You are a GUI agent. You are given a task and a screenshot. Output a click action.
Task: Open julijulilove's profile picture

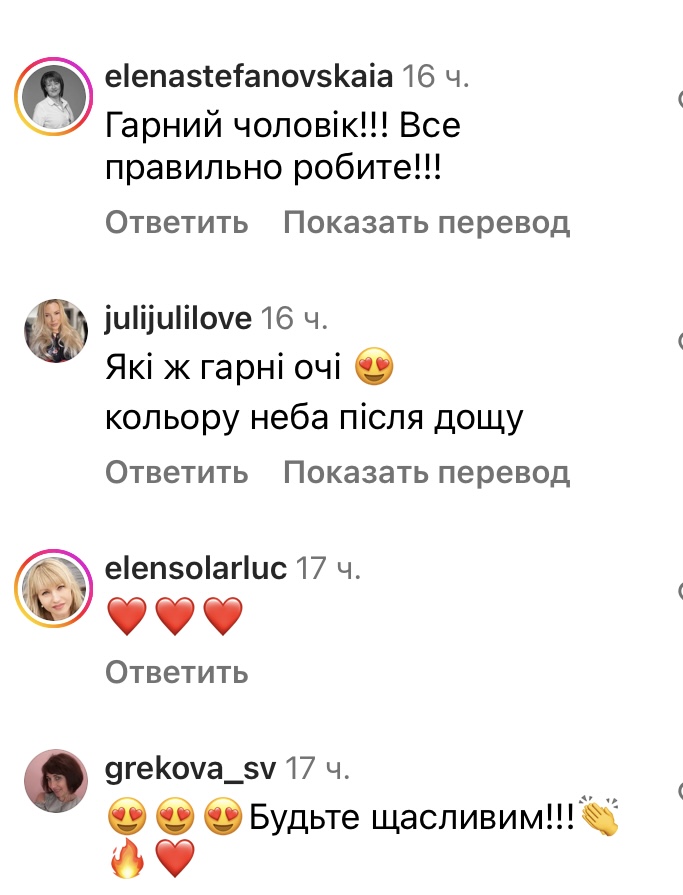pyautogui.click(x=54, y=329)
